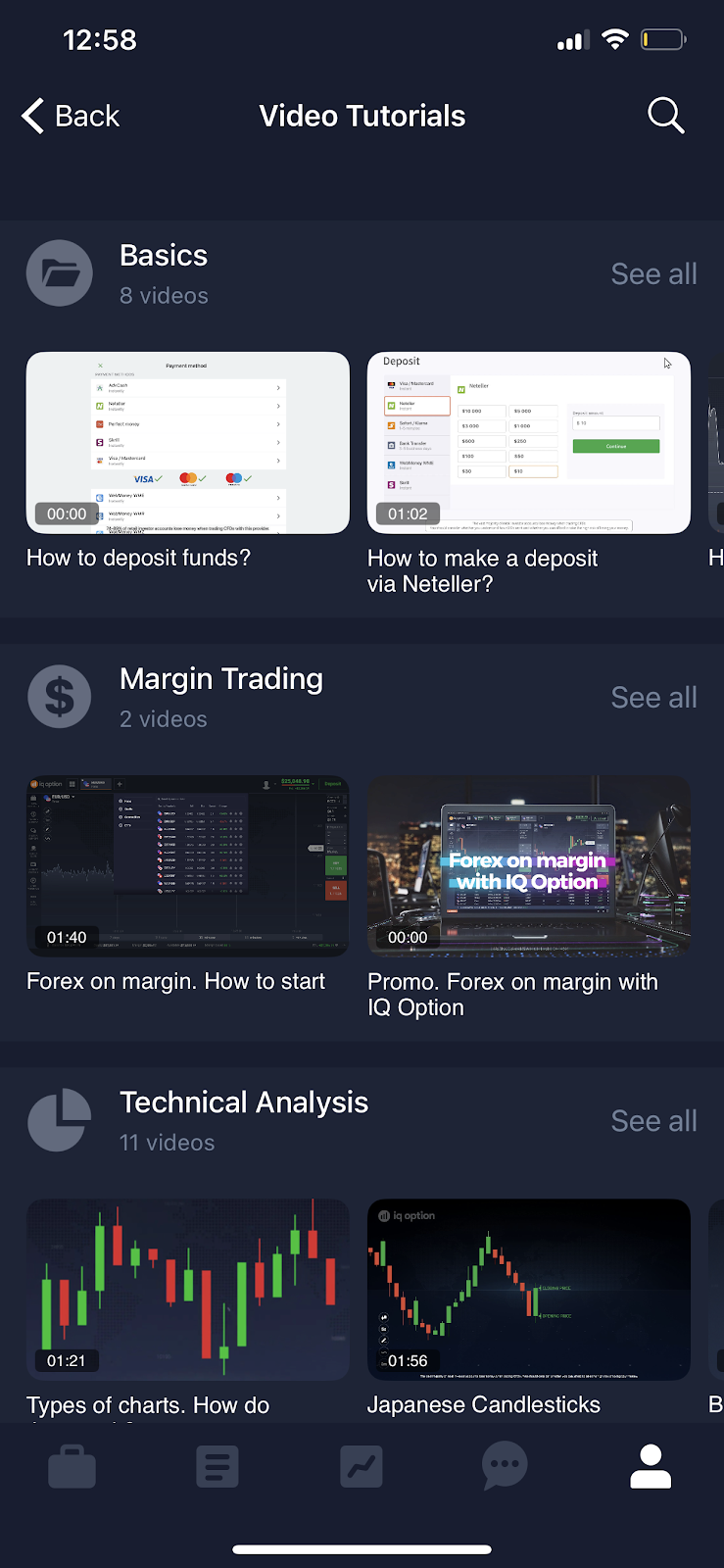
Task: Open "How to make a deposit via Neteller?" video
Action: pos(528,443)
